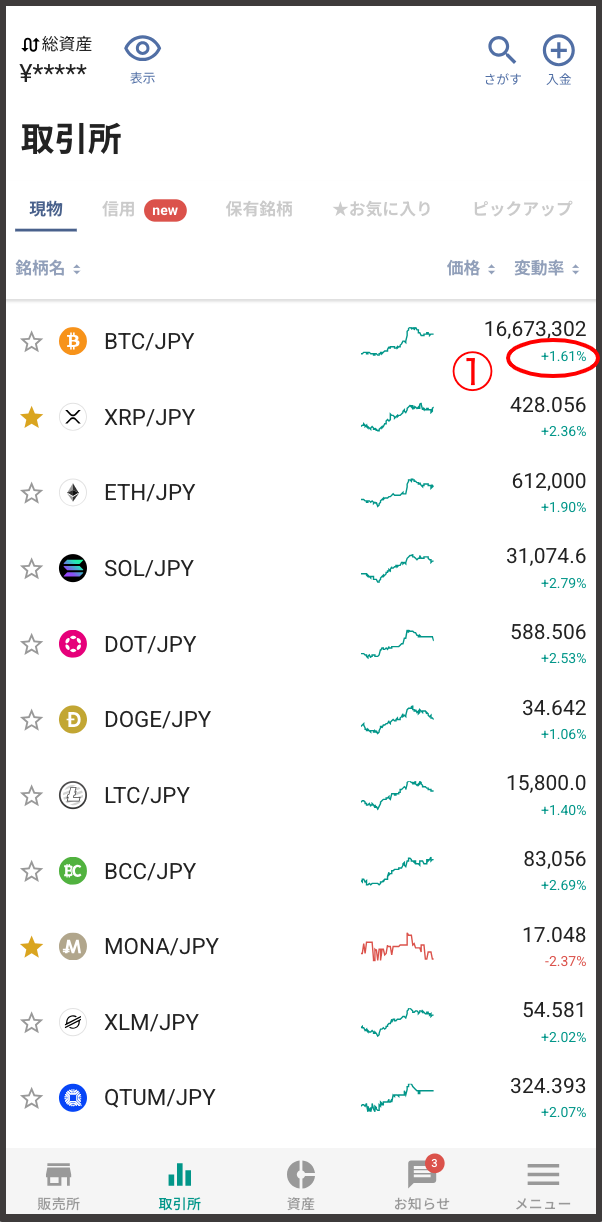This screenshot has width=602, height=1222.
Task: Open the 資産 assets tab
Action: pos(300,1185)
